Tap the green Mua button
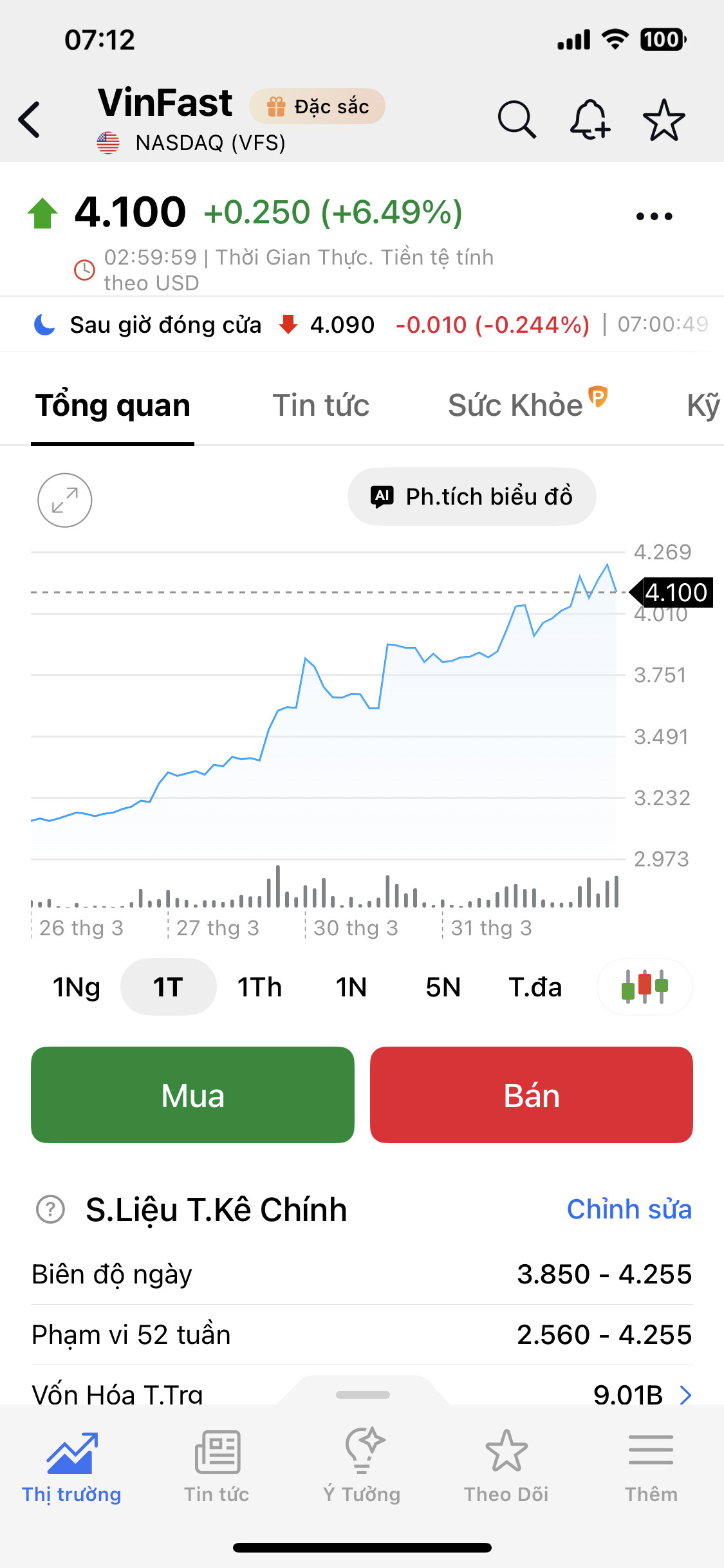724x1568 pixels. click(192, 1095)
